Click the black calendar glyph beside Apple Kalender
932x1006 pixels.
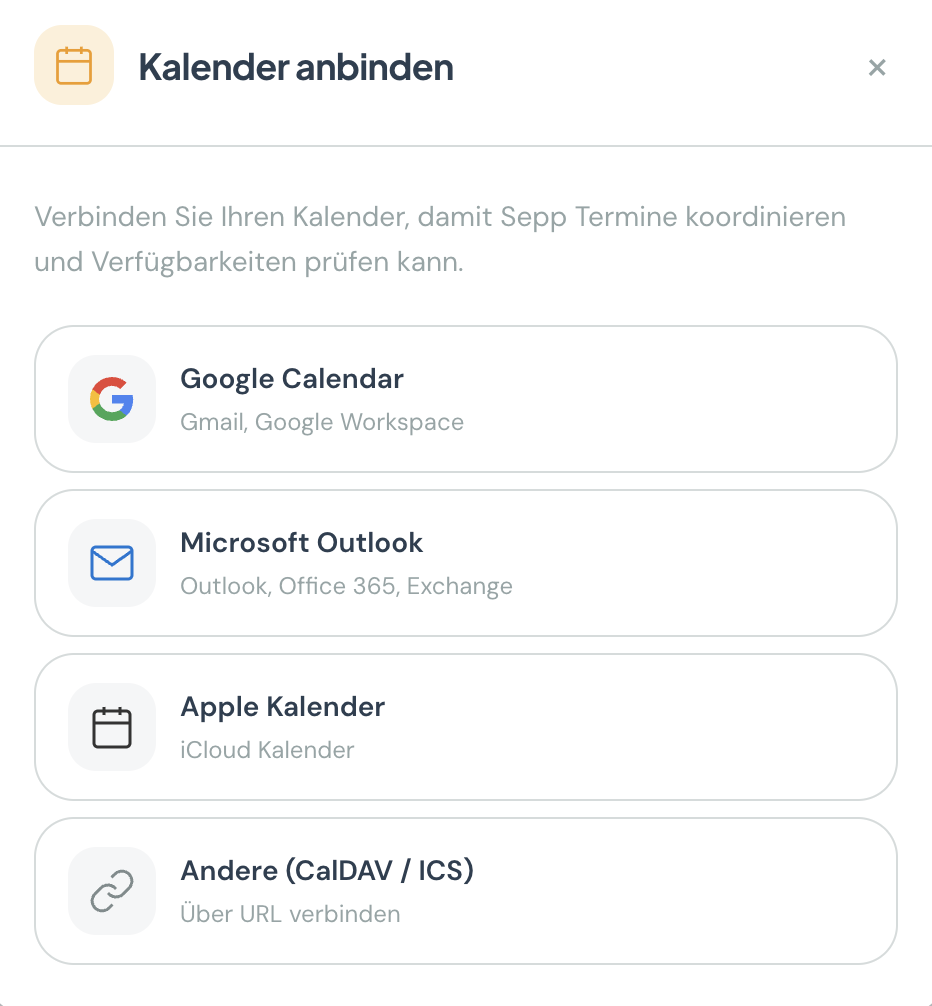coord(111,727)
